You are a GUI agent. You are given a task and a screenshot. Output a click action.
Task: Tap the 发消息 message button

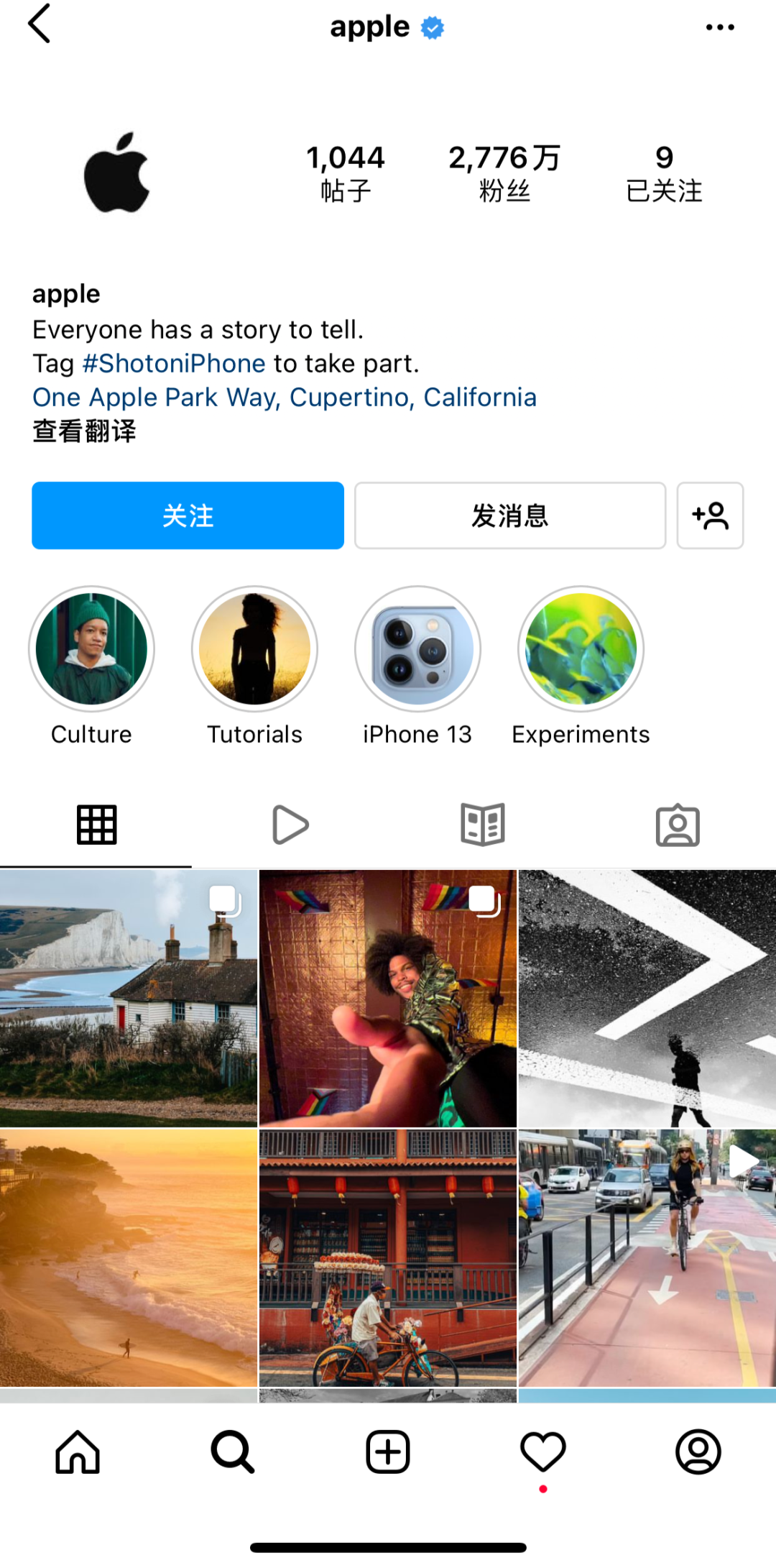click(x=509, y=515)
